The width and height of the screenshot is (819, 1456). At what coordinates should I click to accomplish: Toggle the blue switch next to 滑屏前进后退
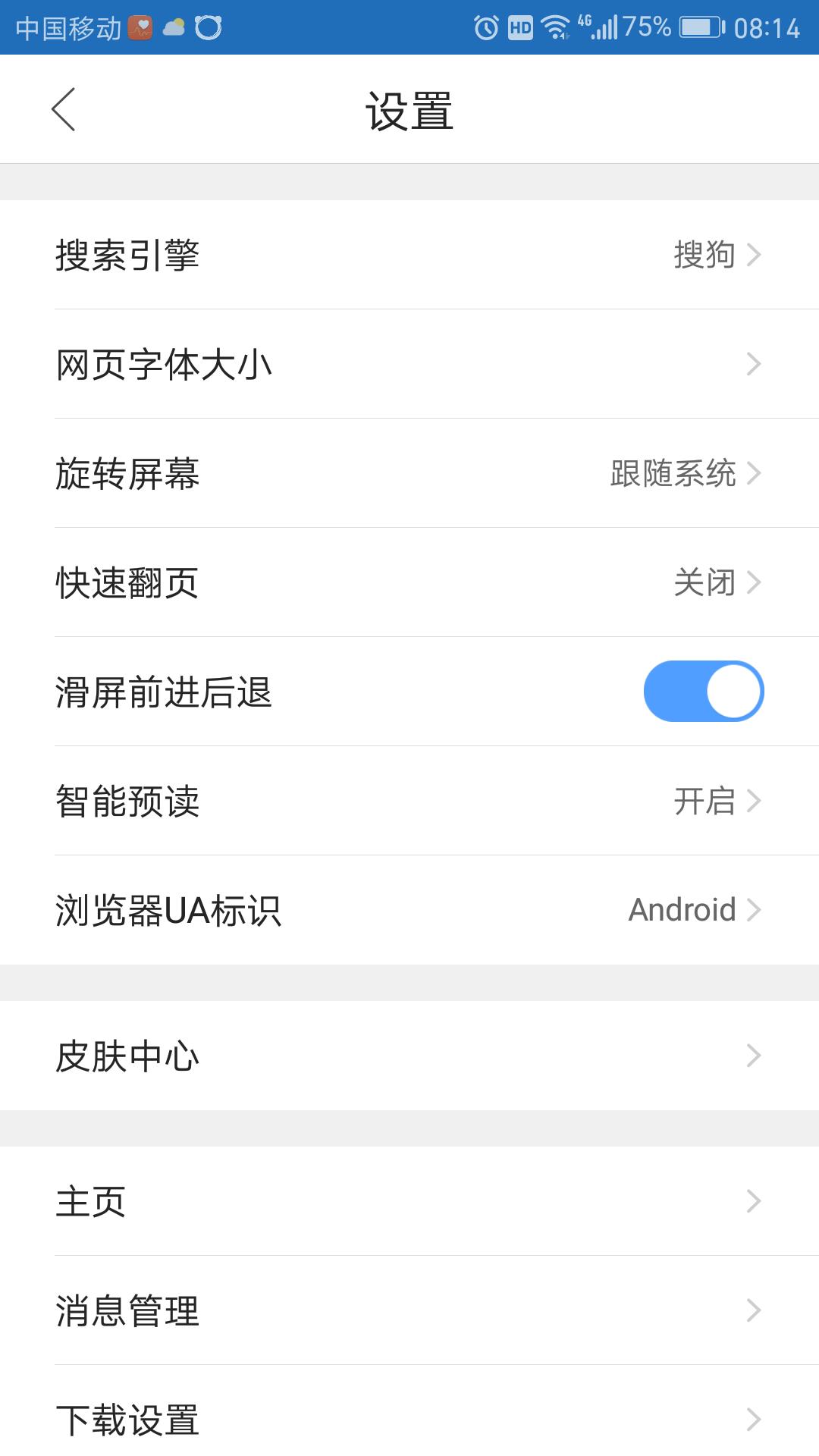(703, 691)
